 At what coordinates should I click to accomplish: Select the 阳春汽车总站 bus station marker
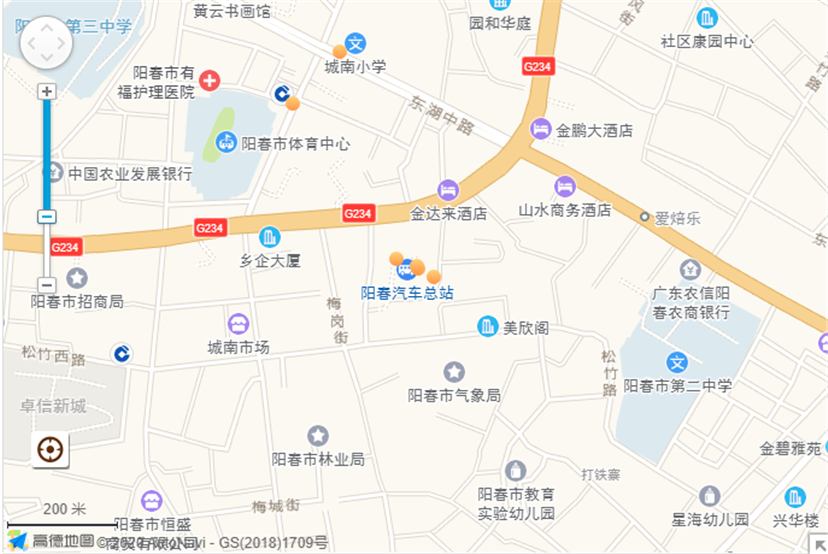click(x=407, y=269)
